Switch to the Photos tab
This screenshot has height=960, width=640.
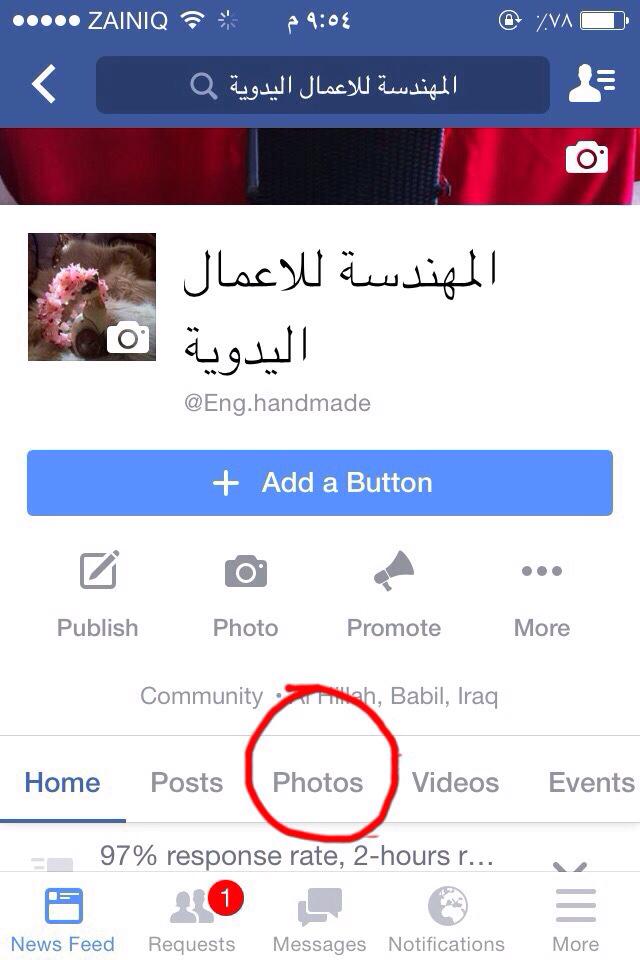point(318,782)
